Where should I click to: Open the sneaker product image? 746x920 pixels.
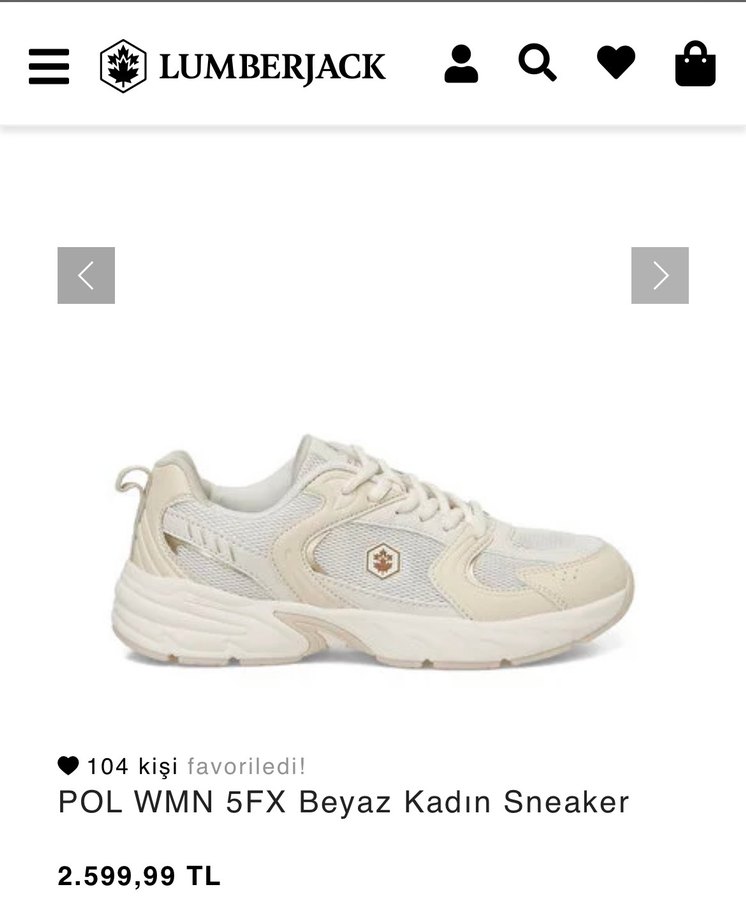pos(373,550)
